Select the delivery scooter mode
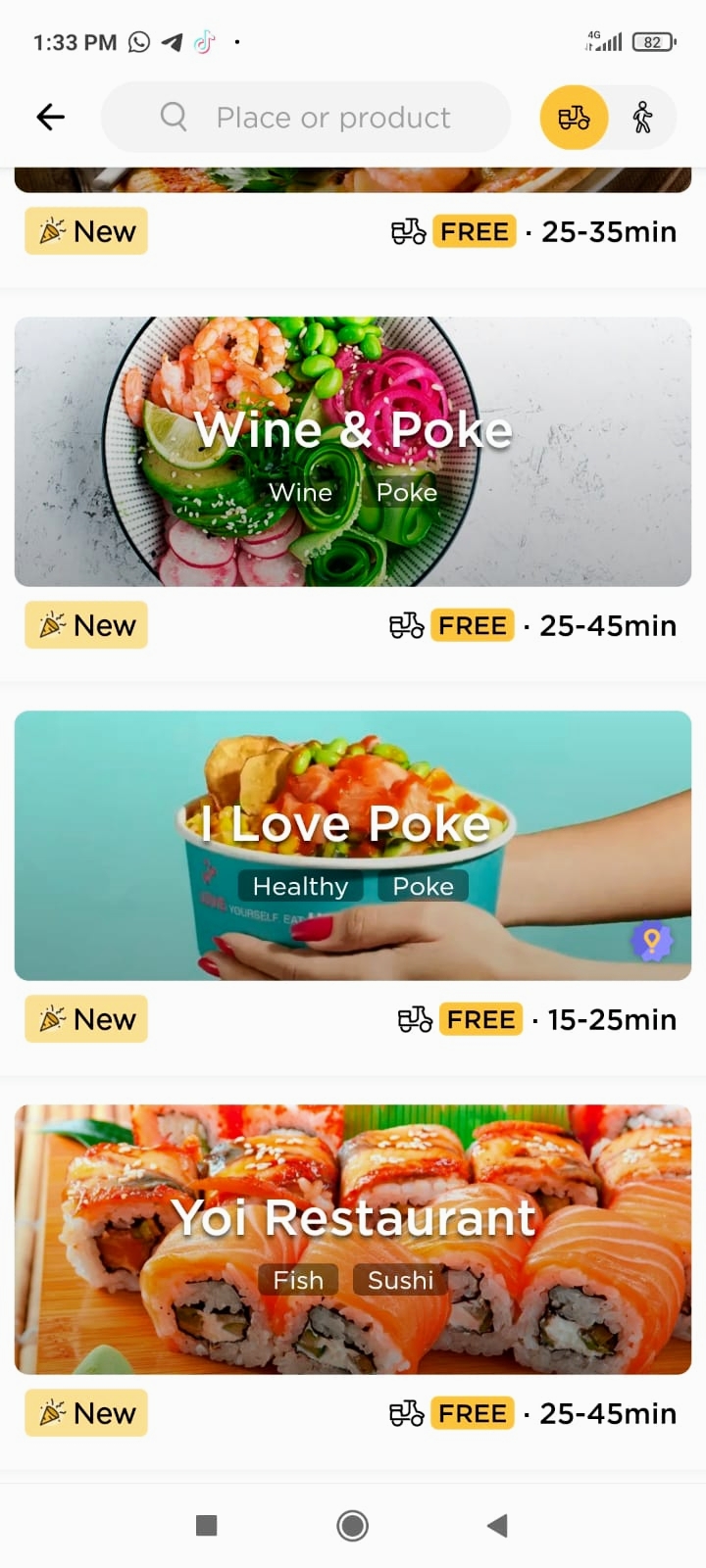Screen dimensions: 706x1568 coord(574,118)
